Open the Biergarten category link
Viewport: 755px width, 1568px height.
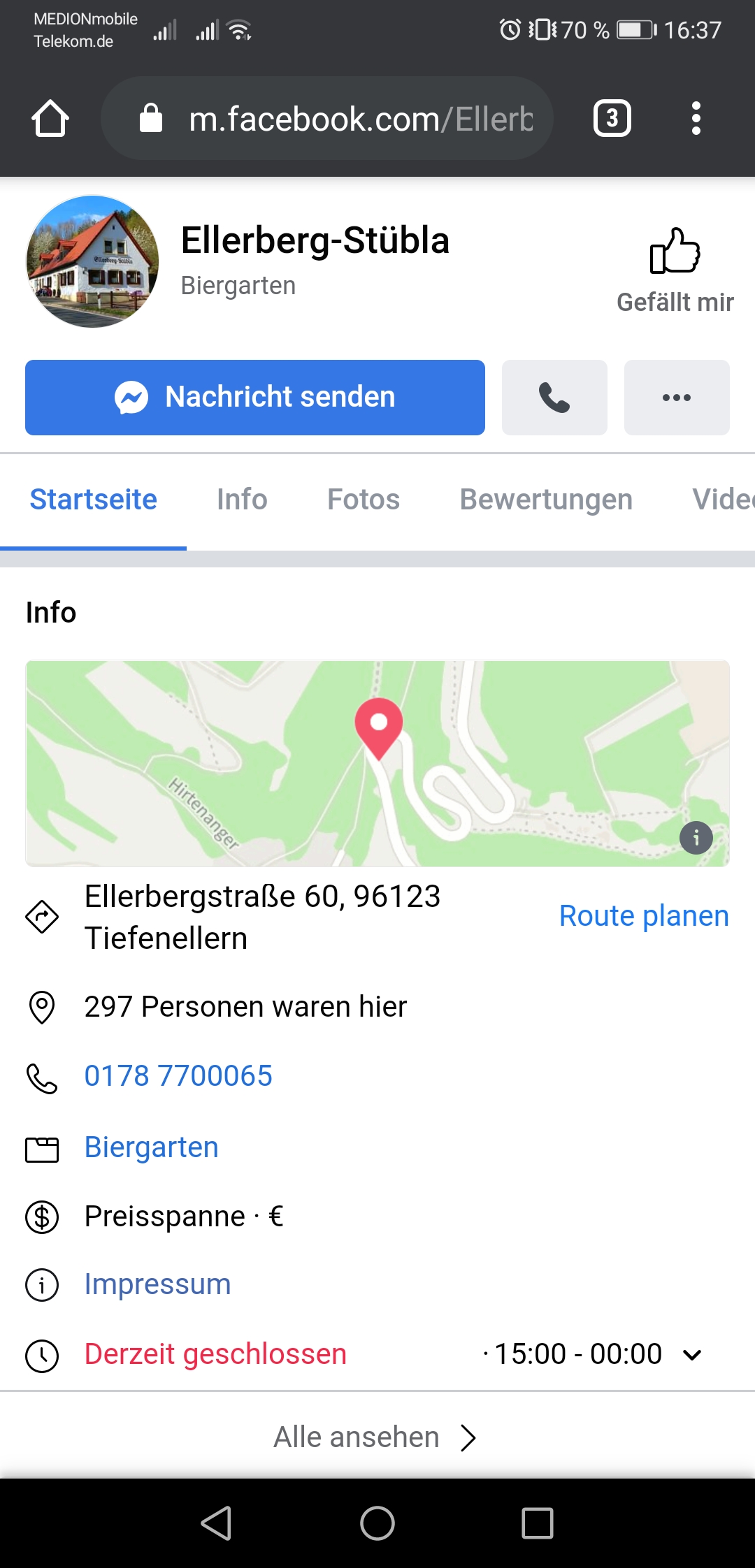click(x=152, y=1147)
